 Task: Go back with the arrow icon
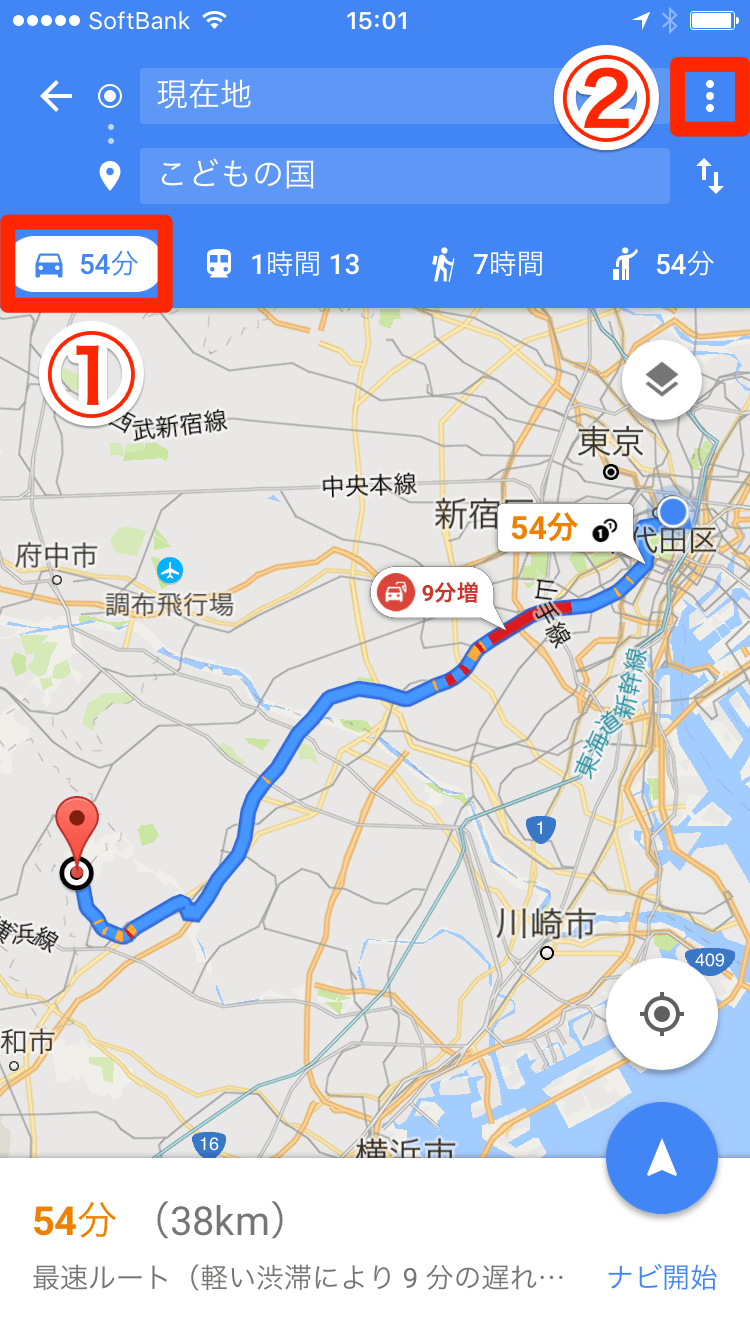(x=56, y=97)
